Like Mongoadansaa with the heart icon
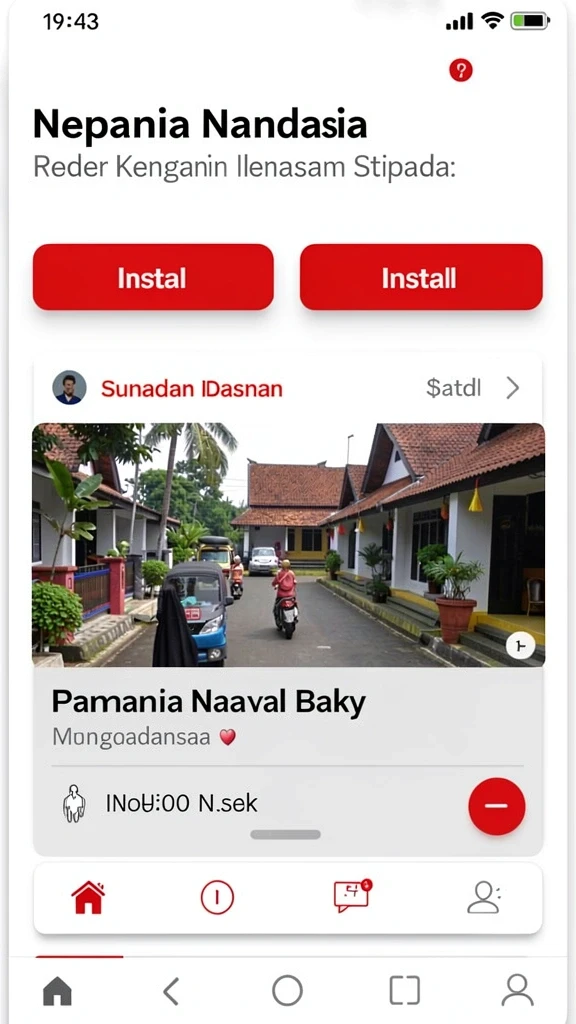 coord(227,737)
